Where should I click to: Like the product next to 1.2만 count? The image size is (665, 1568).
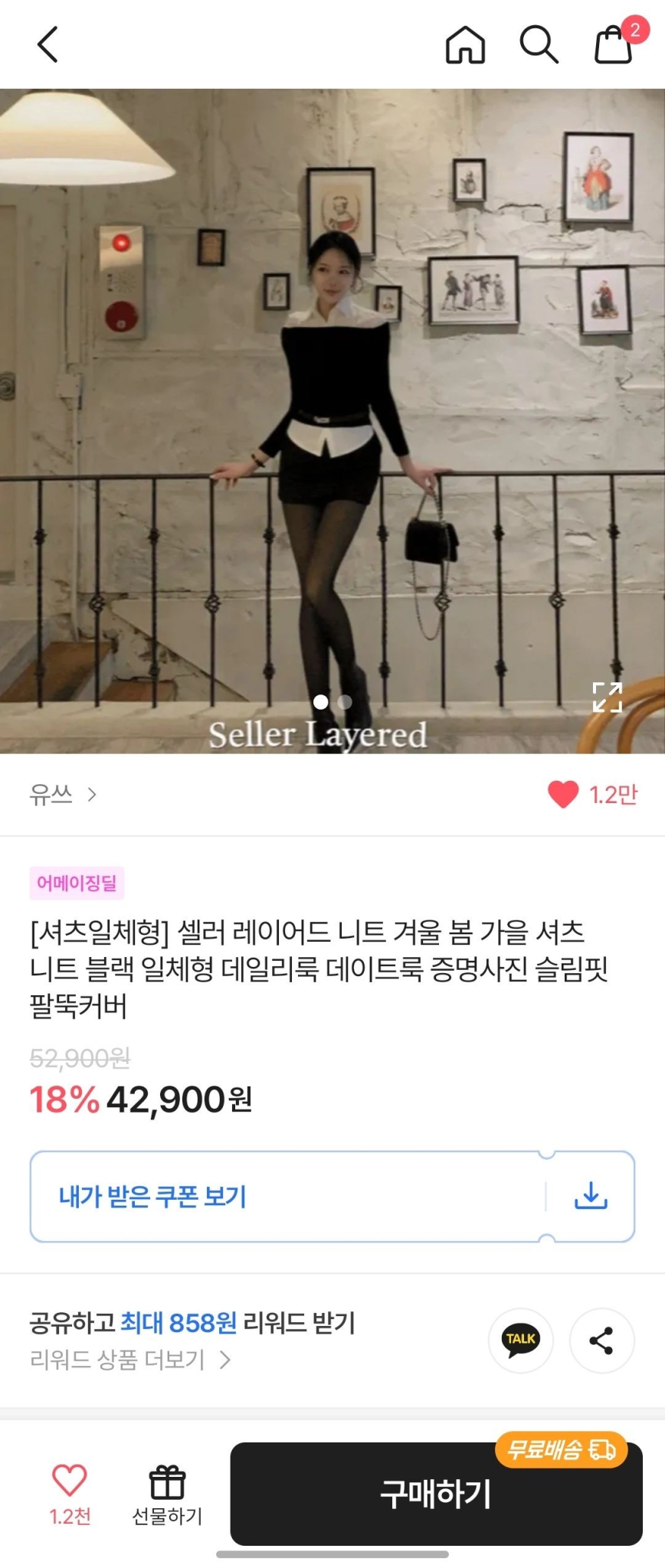coord(563,795)
